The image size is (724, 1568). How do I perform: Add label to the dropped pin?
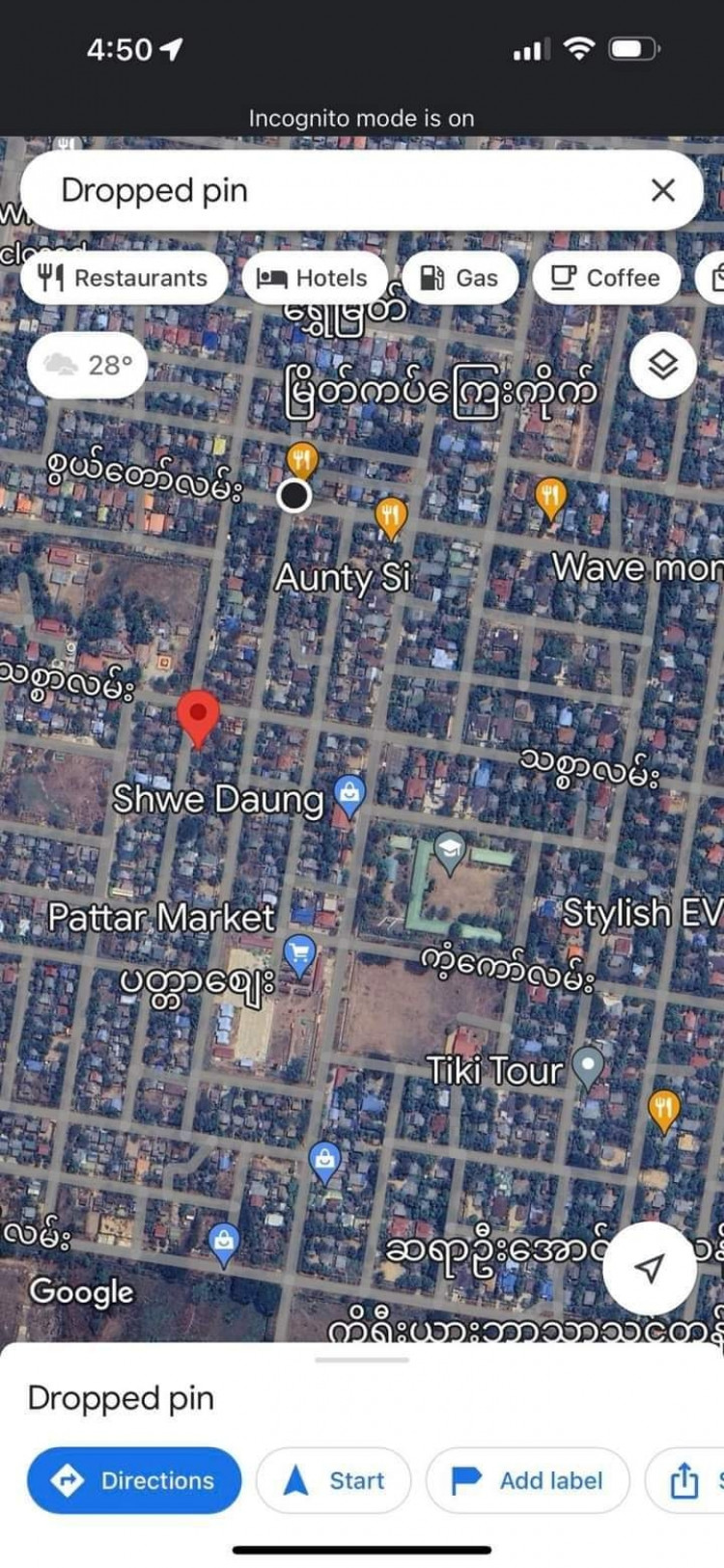527,1480
